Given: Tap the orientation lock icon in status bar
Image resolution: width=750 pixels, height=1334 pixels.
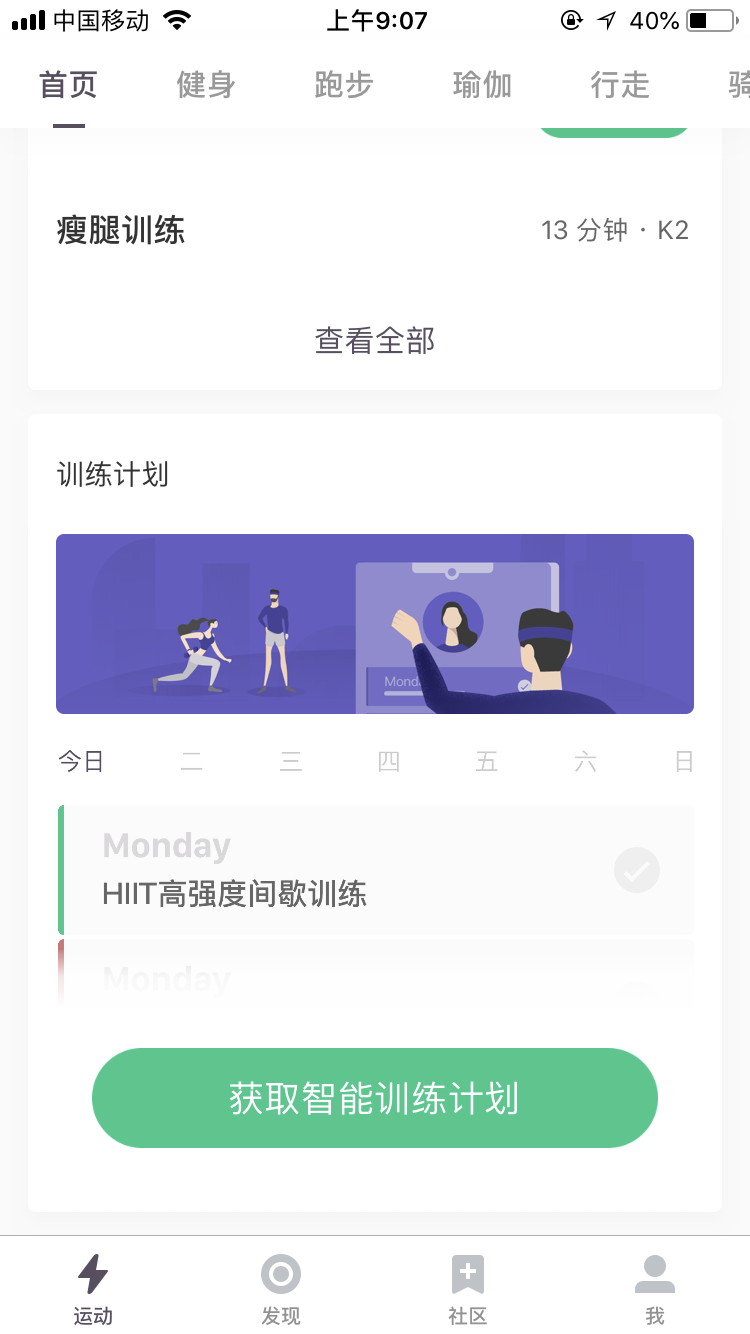Looking at the screenshot, I should coord(570,18).
